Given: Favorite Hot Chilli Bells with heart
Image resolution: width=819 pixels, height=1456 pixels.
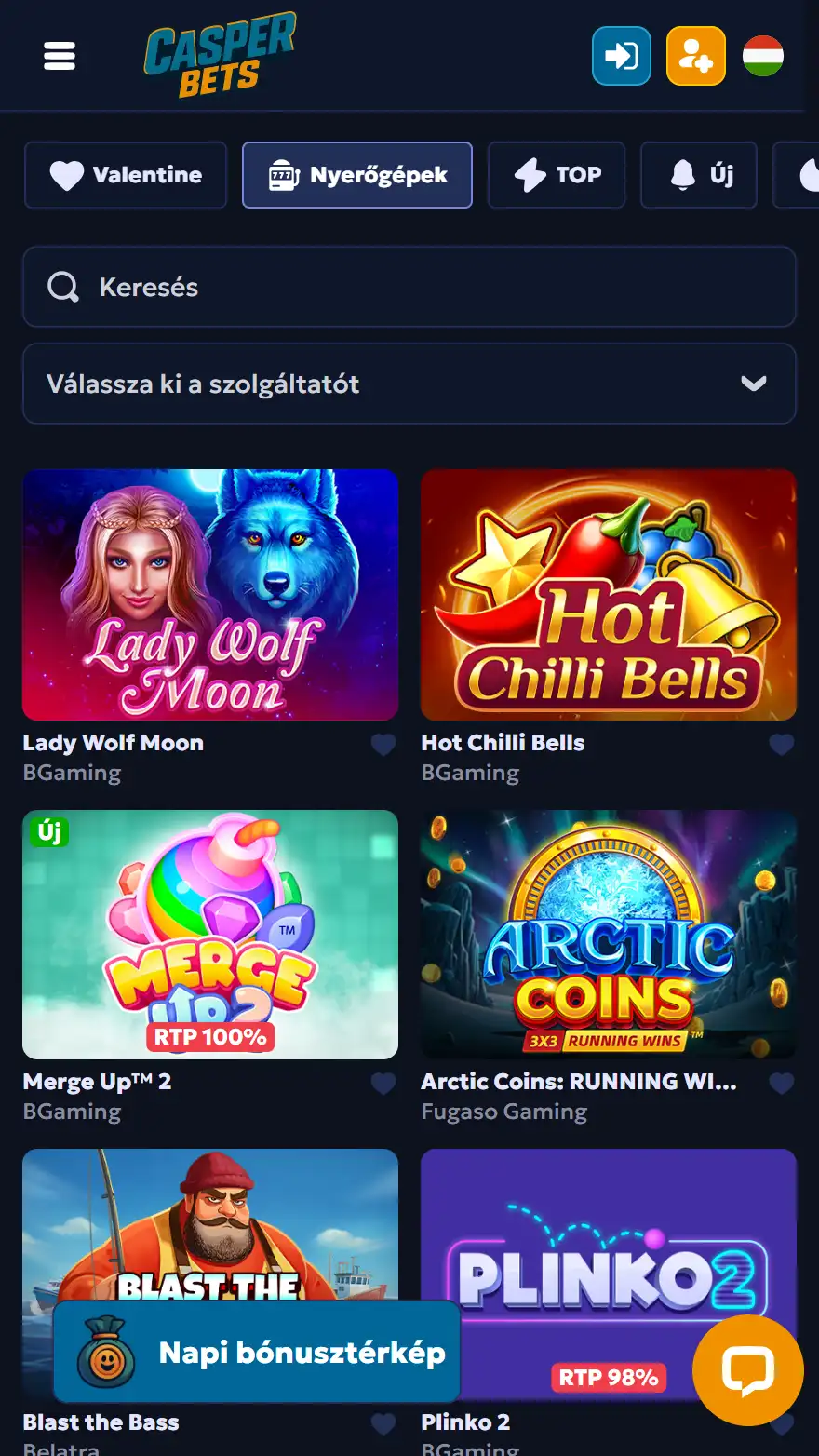Looking at the screenshot, I should pyautogui.click(x=782, y=744).
